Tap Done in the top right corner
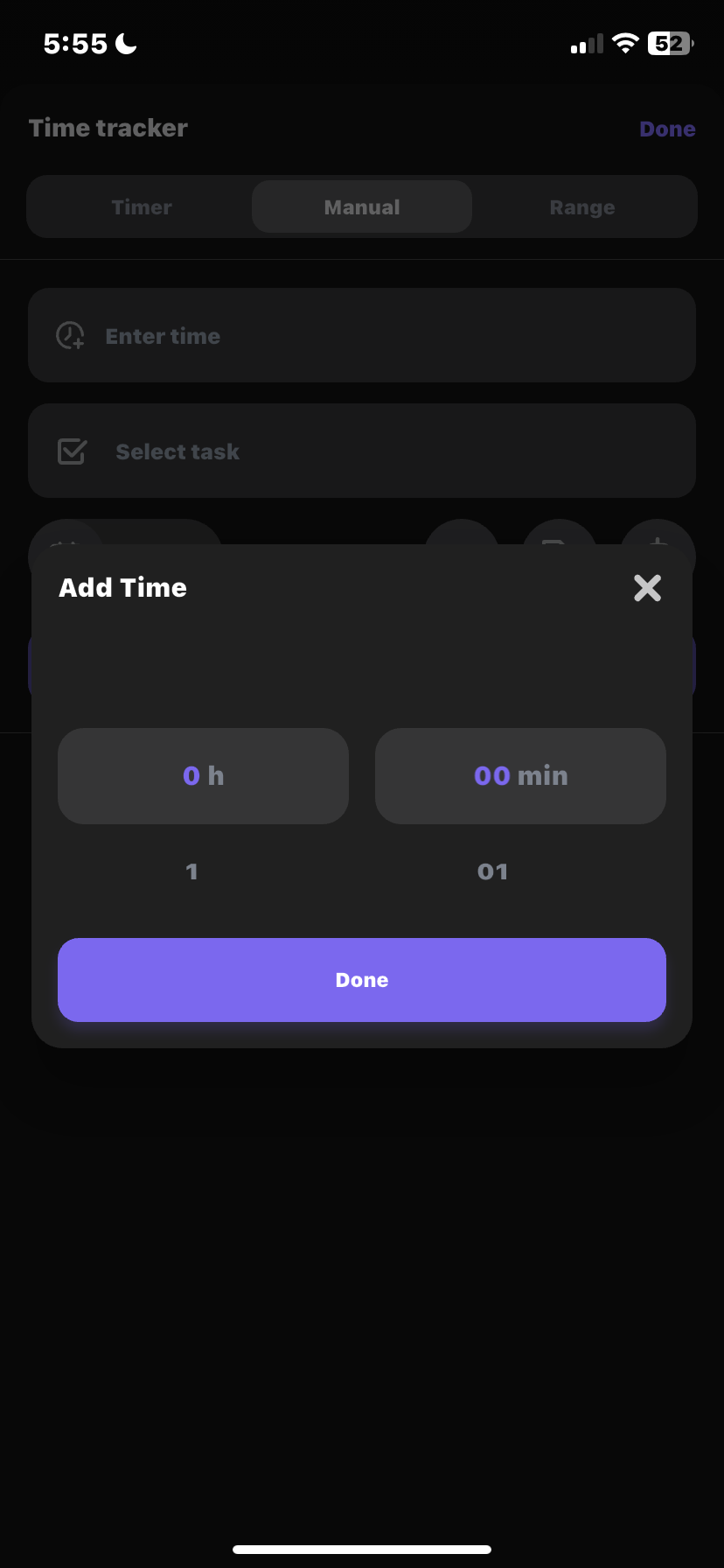724x1568 pixels. [x=667, y=128]
